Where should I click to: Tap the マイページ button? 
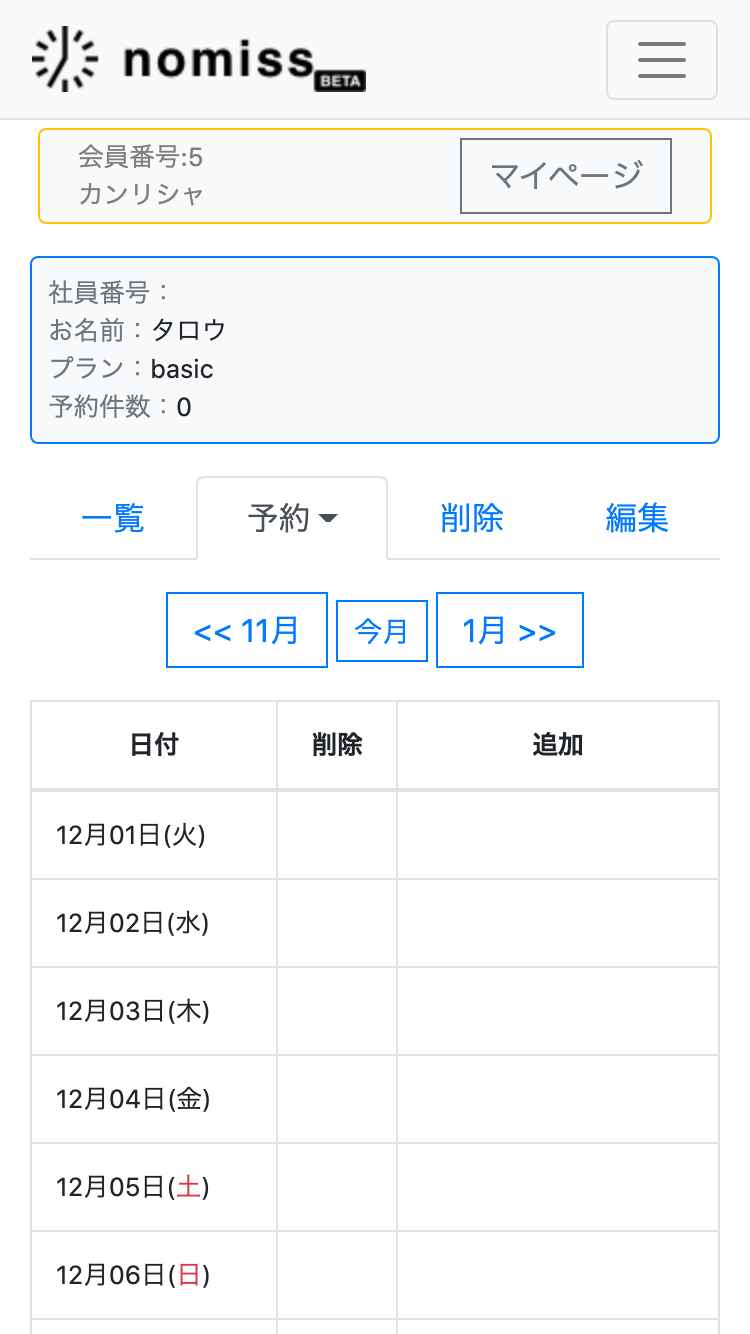[566, 176]
